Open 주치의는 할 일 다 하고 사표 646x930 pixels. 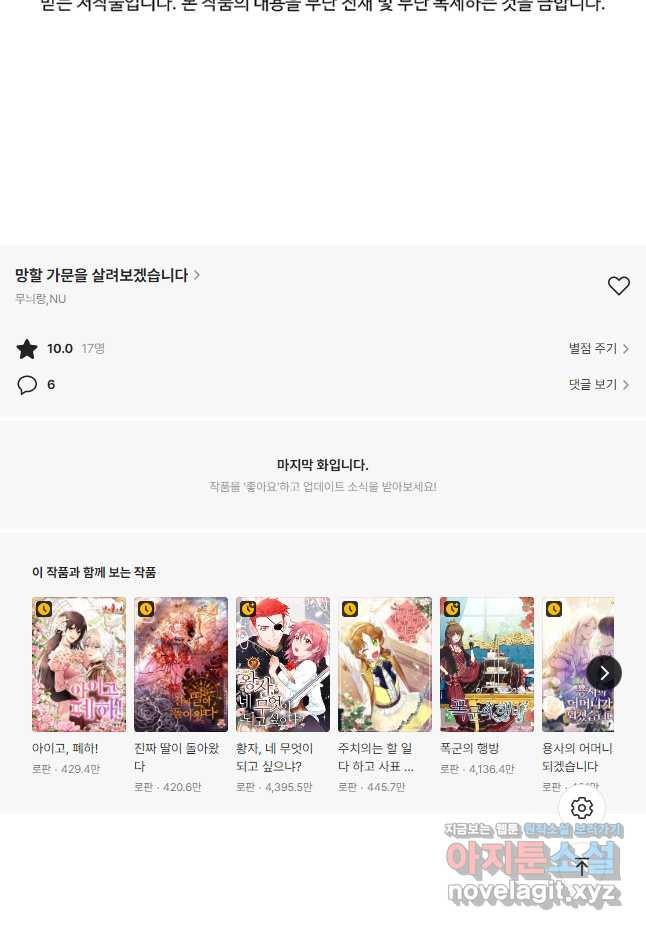385,665
